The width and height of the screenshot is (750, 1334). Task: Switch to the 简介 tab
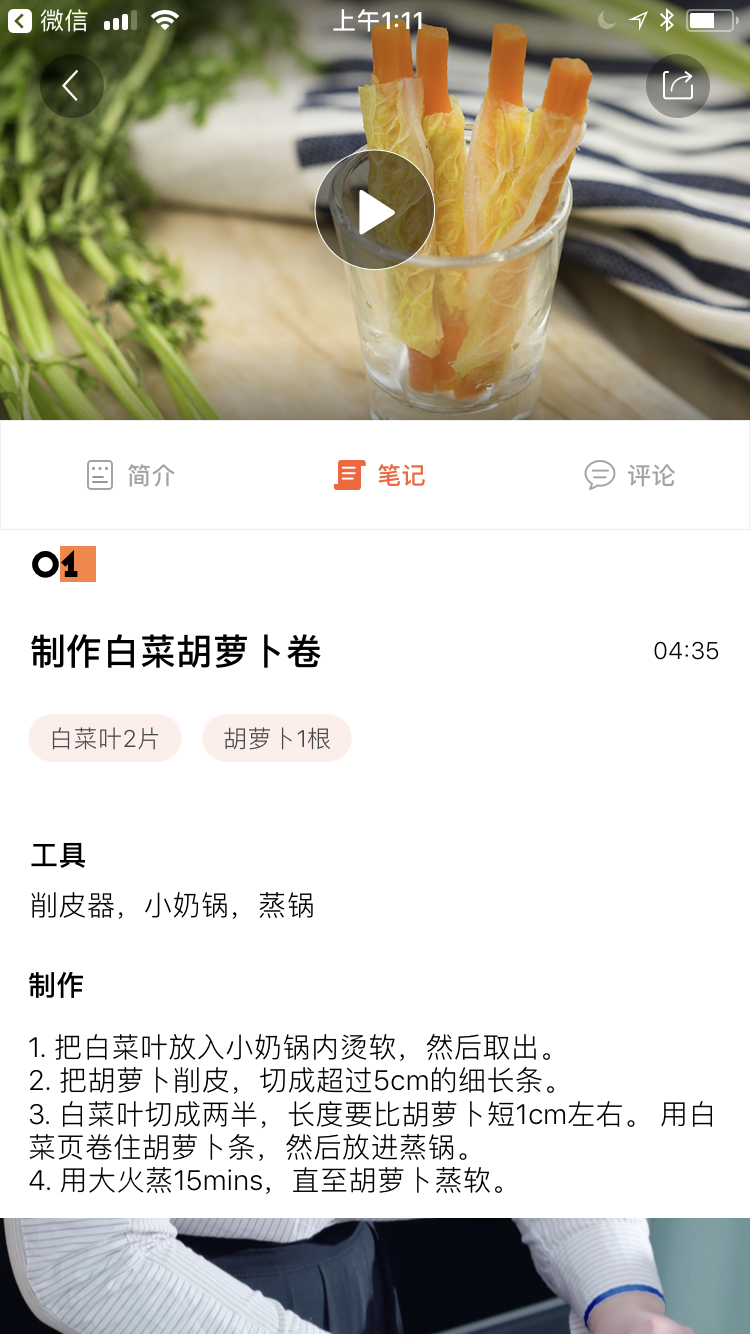[x=128, y=475]
